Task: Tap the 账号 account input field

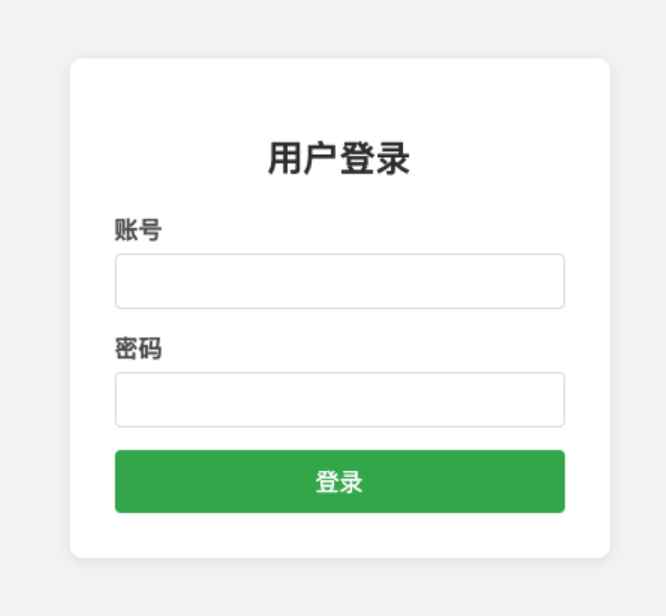Action: (x=339, y=281)
